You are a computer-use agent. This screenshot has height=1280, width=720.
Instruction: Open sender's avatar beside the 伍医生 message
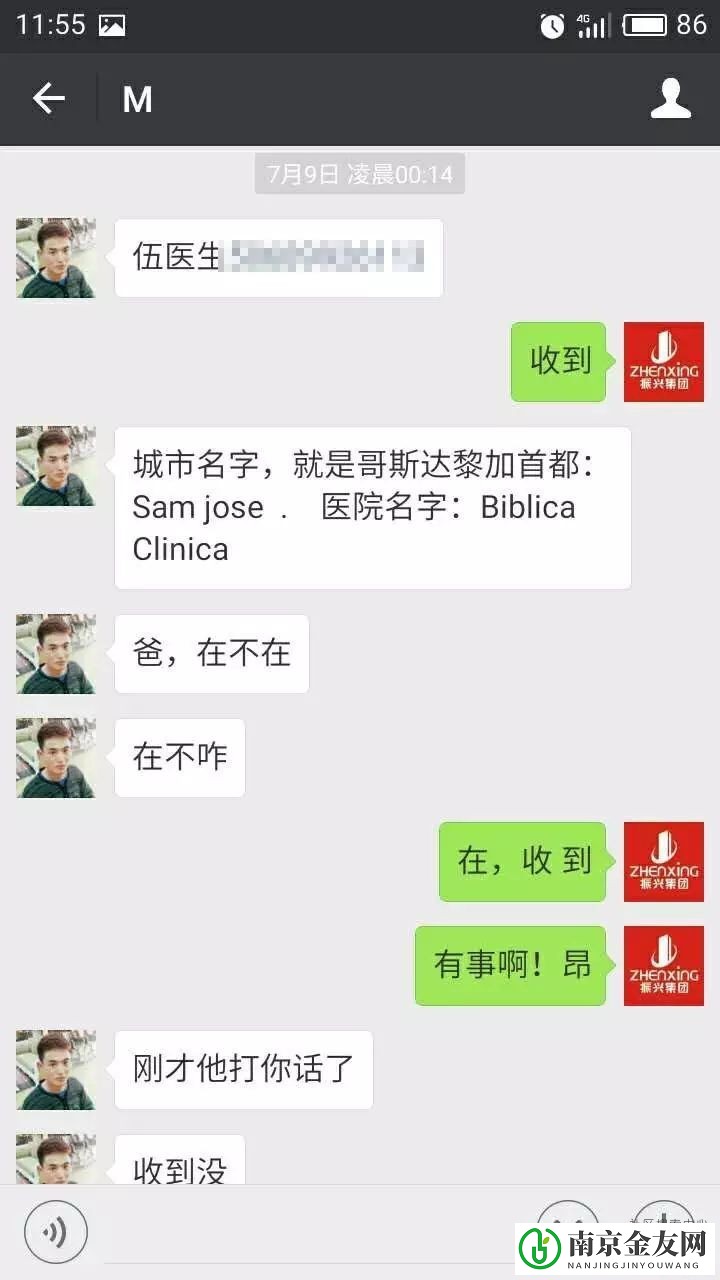[56, 258]
